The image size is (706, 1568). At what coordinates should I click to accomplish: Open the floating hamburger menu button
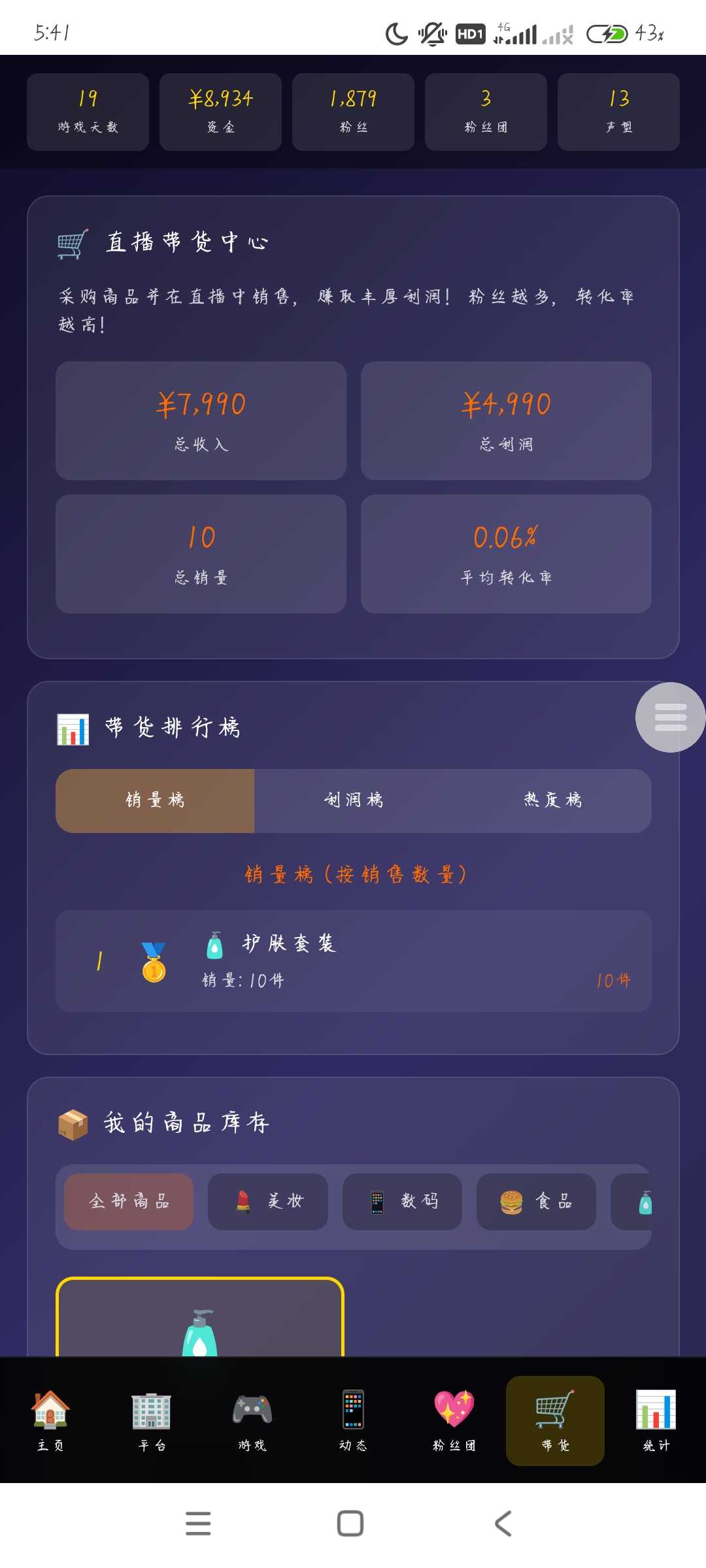[670, 717]
